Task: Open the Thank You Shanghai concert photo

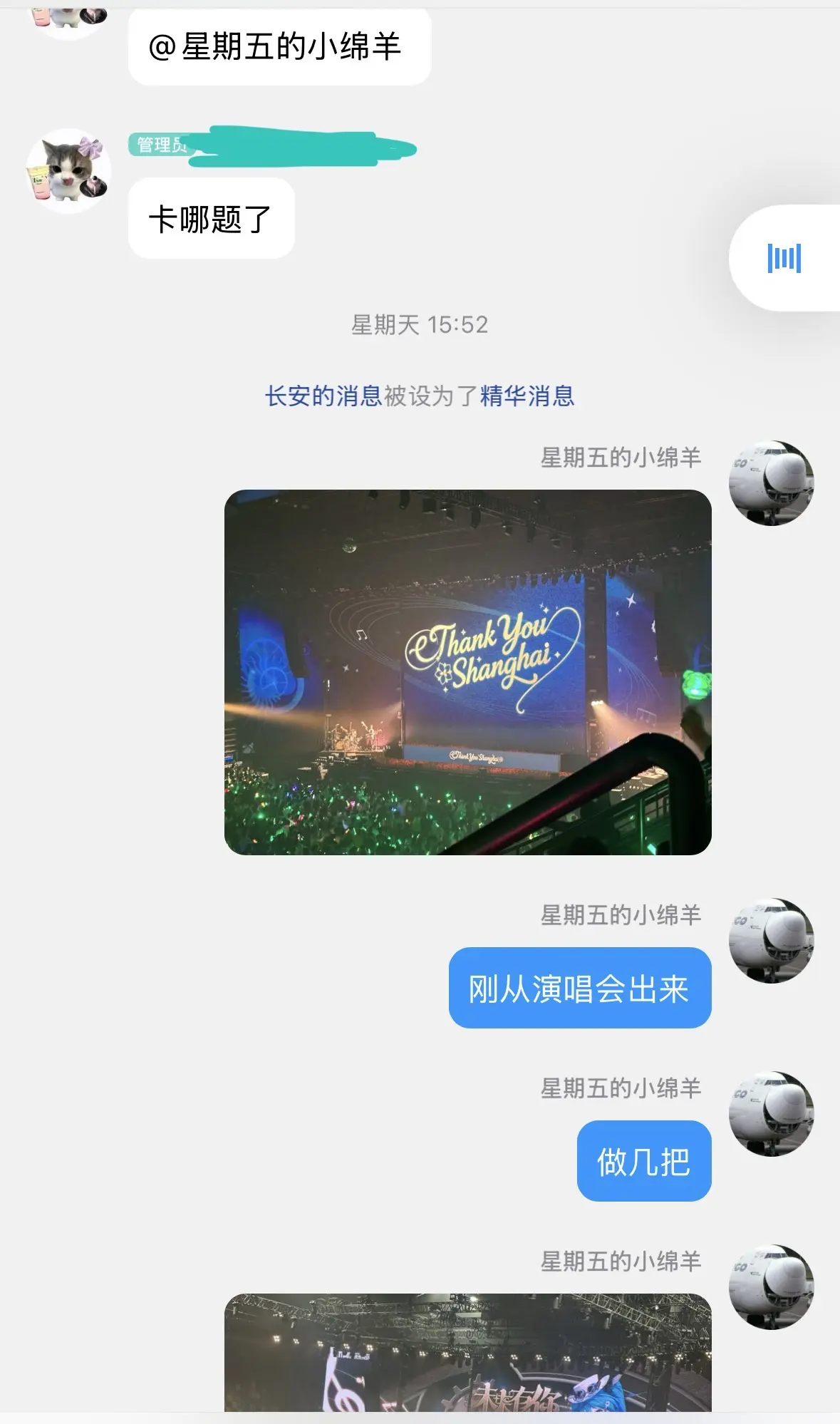Action: coord(467,672)
